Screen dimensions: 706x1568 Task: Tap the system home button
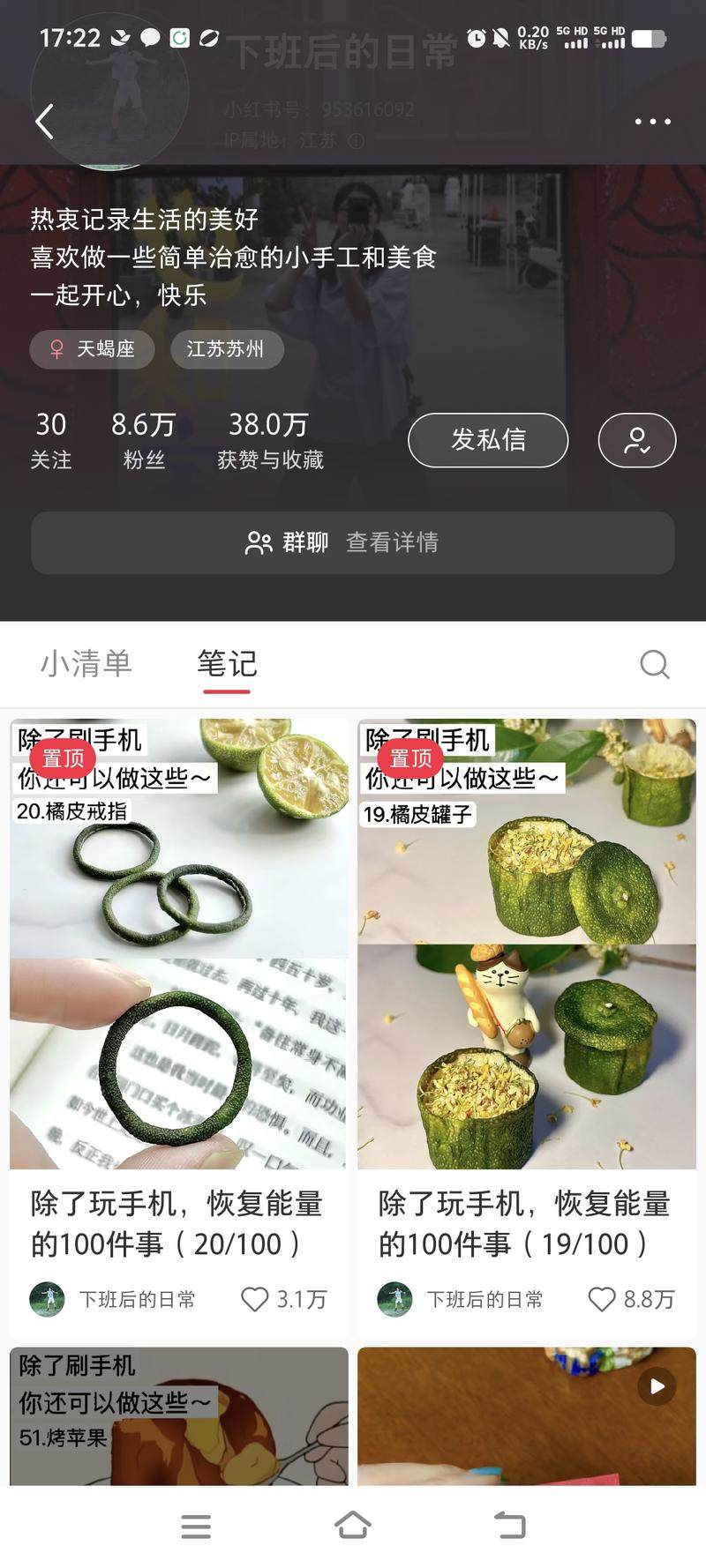coord(353,1525)
